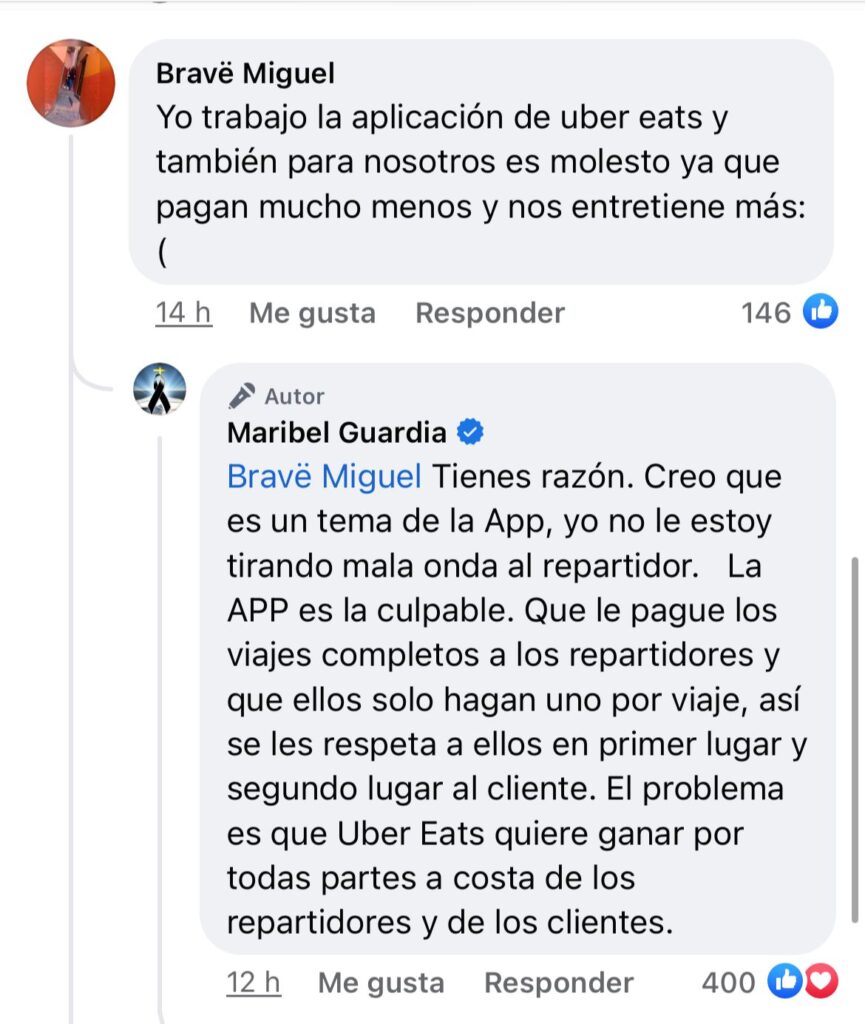The height and width of the screenshot is (1024, 865).
Task: Open Maribel Guardia's profile name
Action: tap(336, 432)
